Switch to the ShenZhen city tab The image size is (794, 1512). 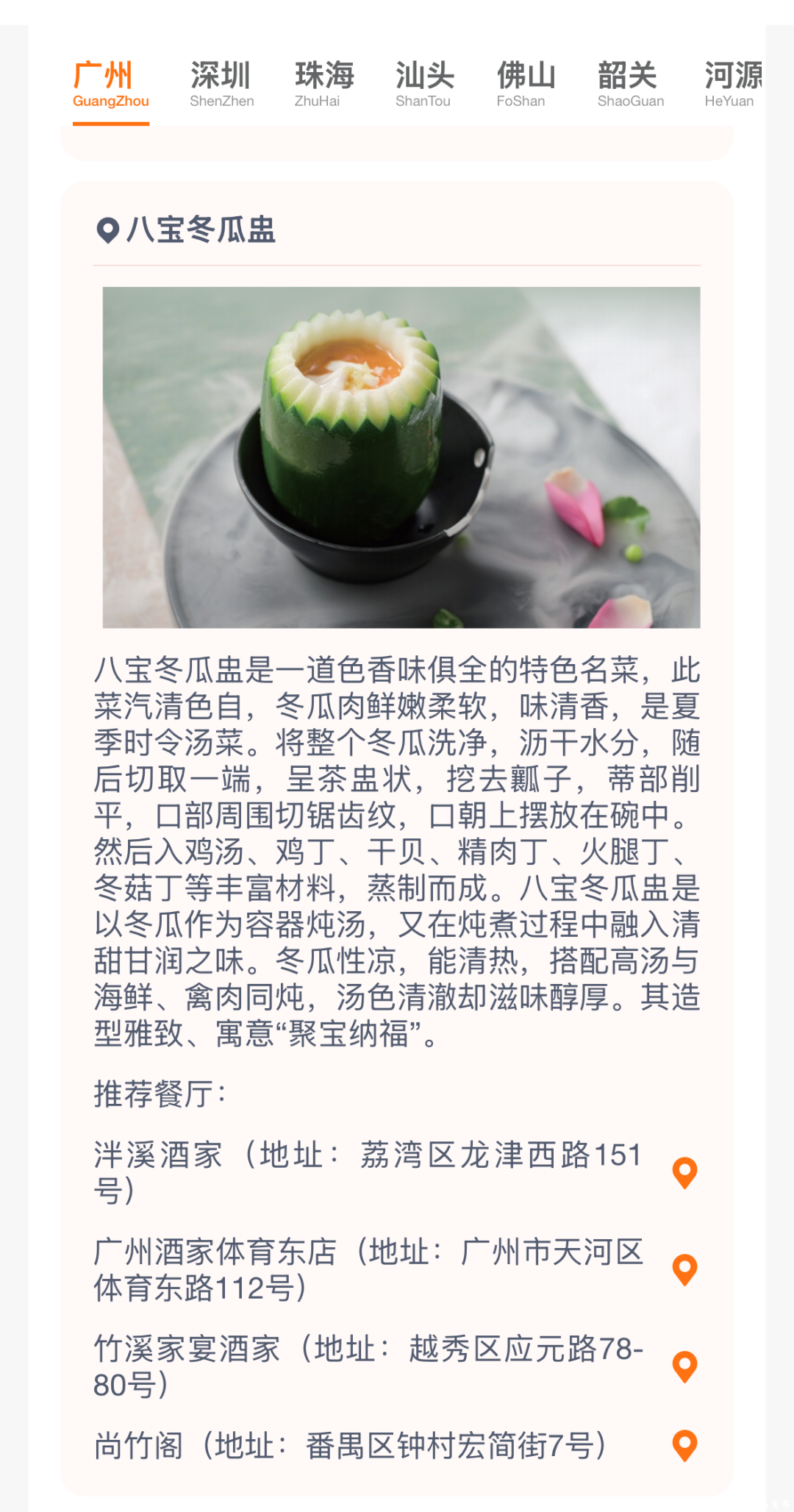tap(221, 84)
